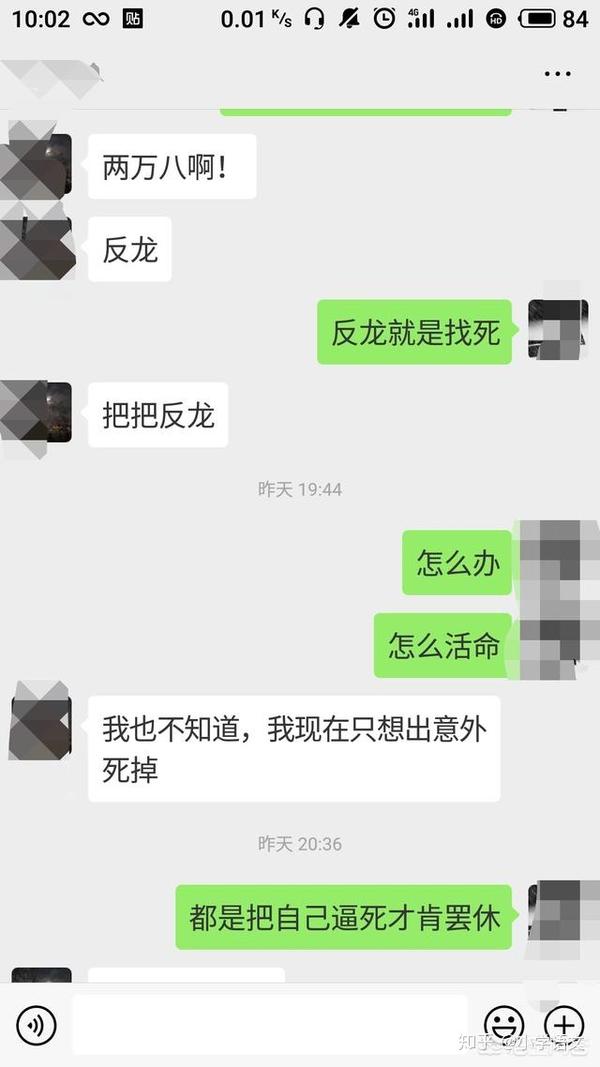Tap the message text field
600x1067 pixels.
(x=270, y=1025)
